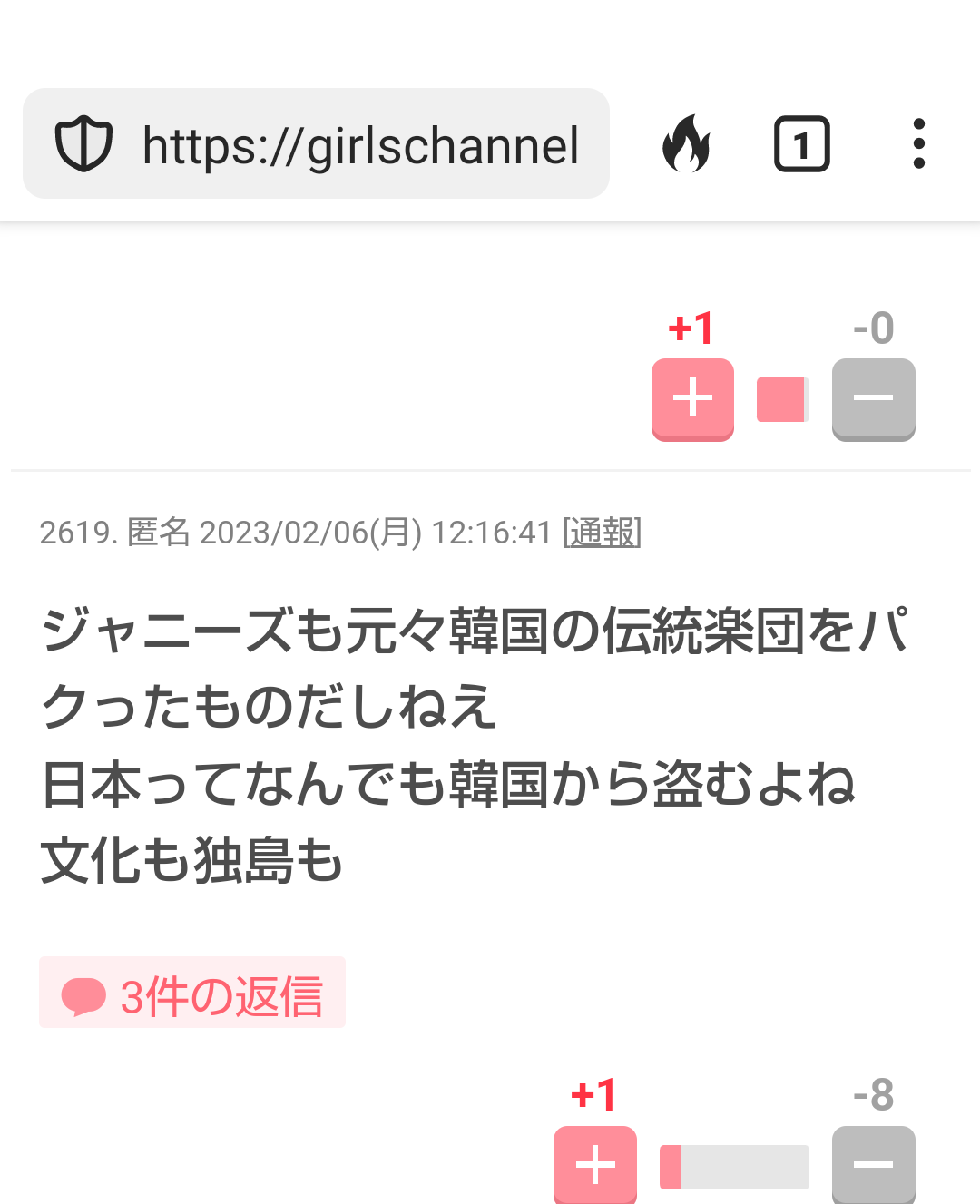
Task: Open the tab switcher showing 1 tab
Action: 802,143
